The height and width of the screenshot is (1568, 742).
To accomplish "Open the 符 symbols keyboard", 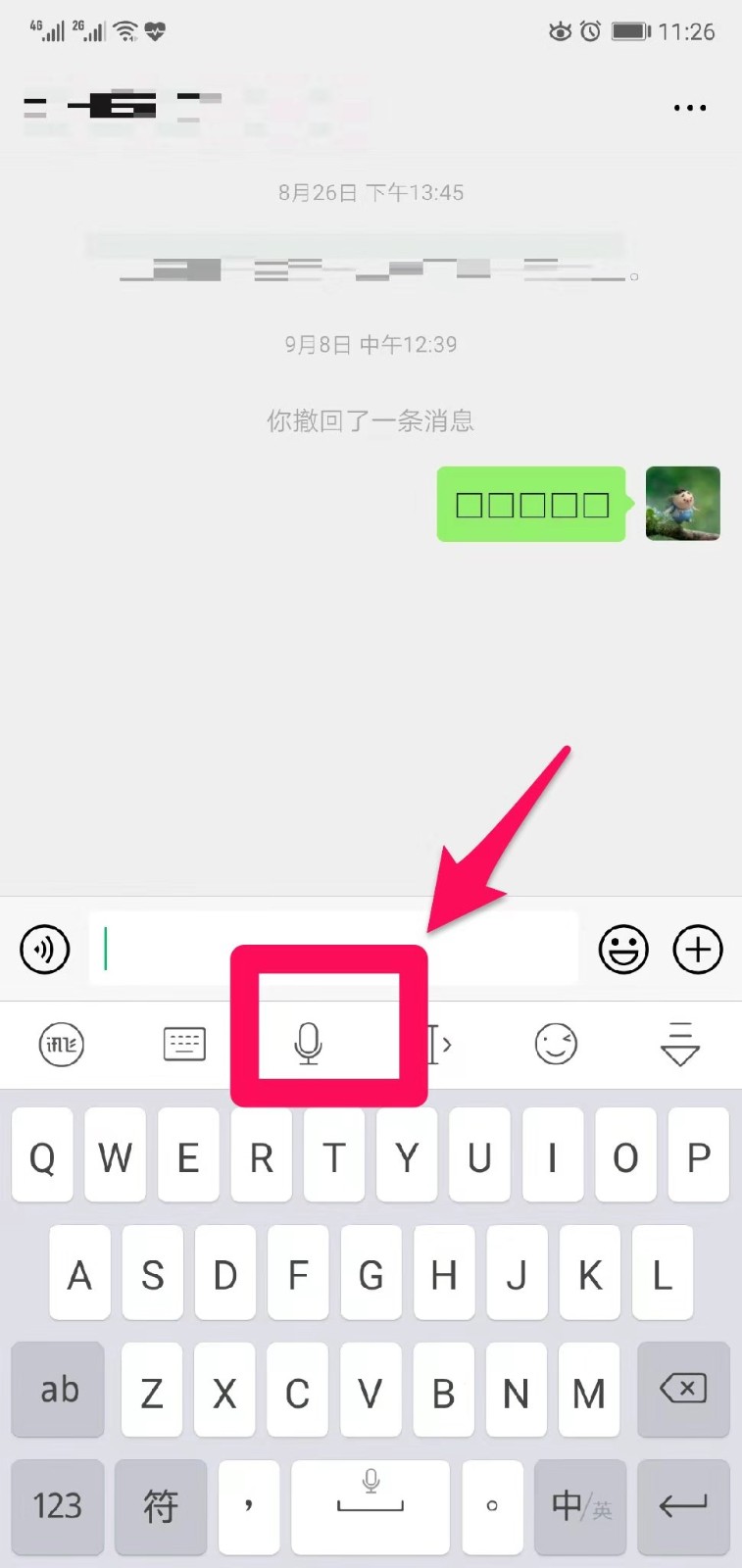I will 160,1506.
